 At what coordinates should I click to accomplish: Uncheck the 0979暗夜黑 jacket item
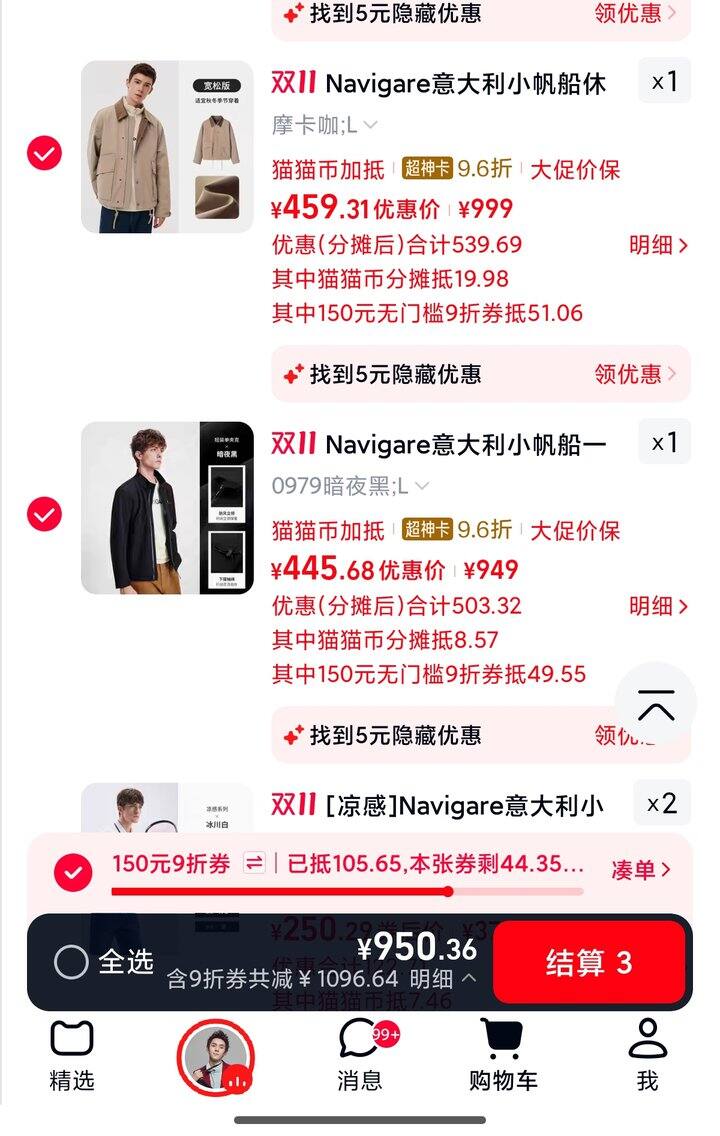tap(44, 514)
